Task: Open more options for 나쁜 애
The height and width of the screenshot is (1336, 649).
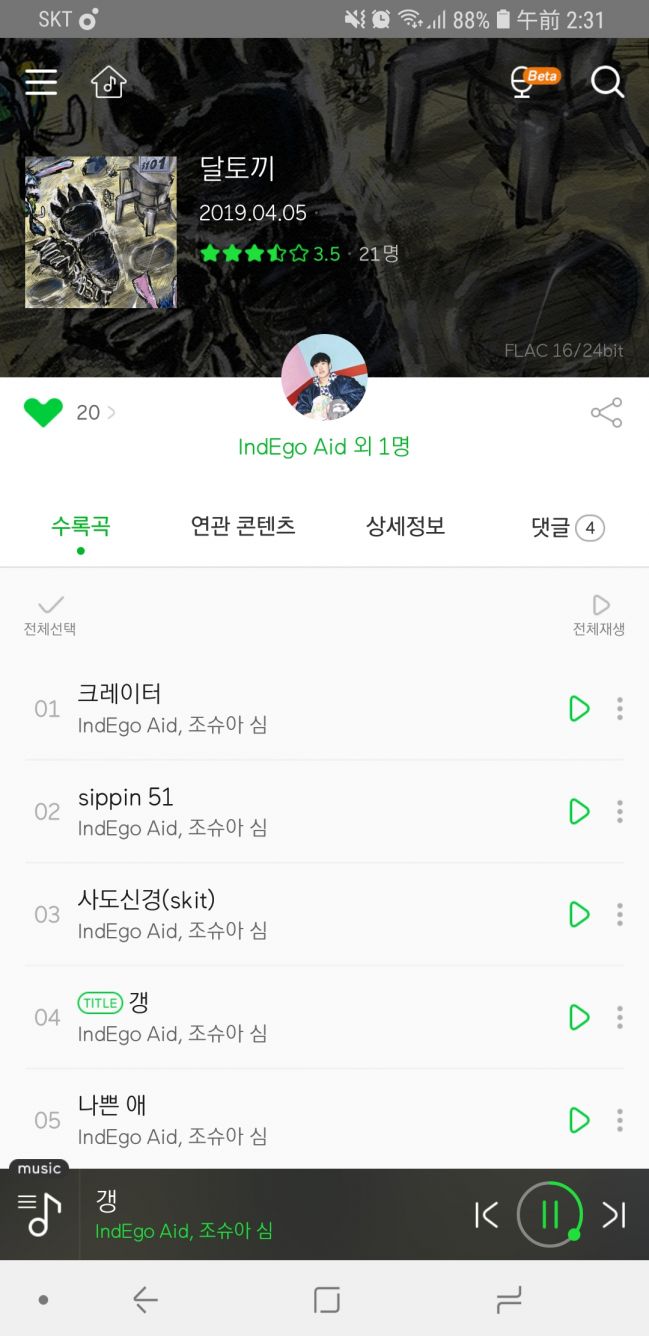Action: [x=620, y=1121]
